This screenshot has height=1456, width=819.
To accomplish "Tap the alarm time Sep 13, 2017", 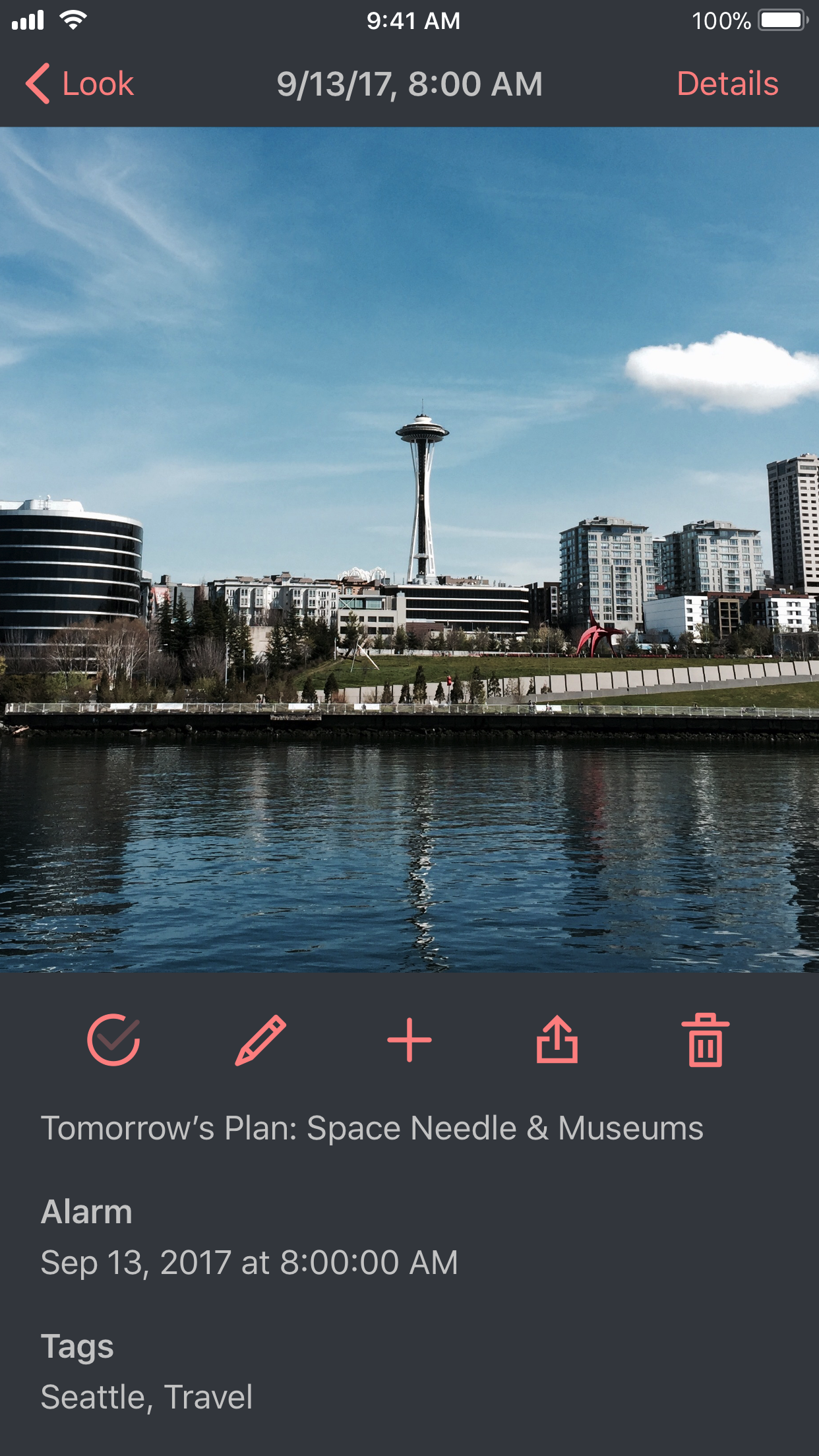I will [249, 1263].
